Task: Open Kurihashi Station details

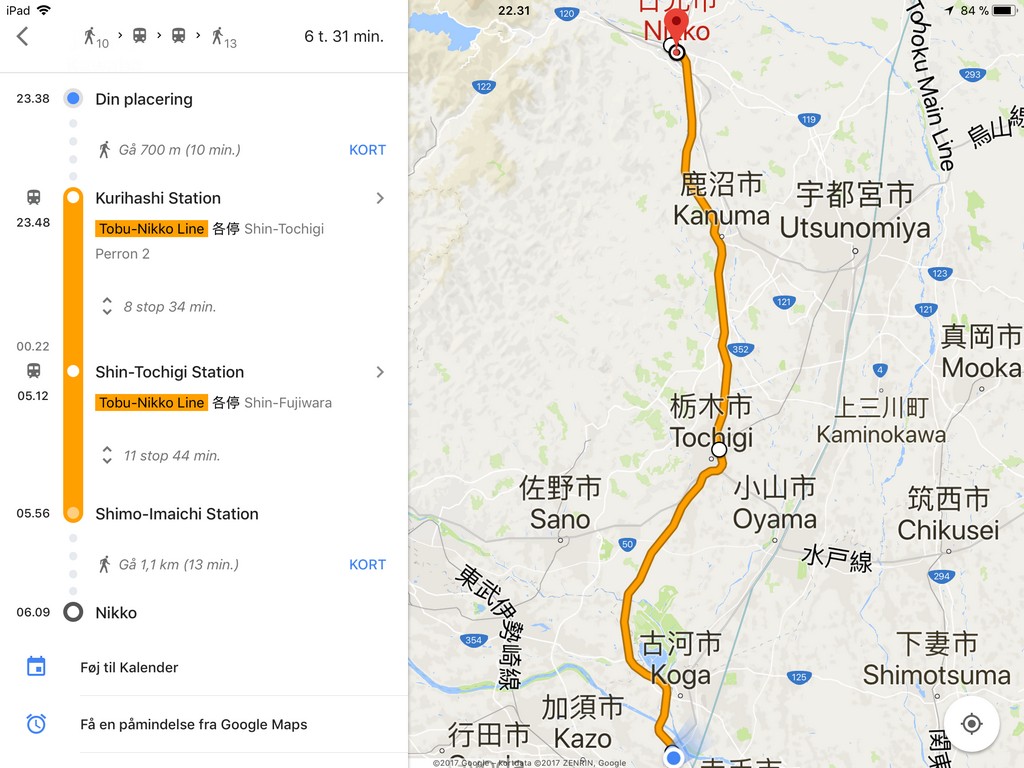Action: point(379,198)
